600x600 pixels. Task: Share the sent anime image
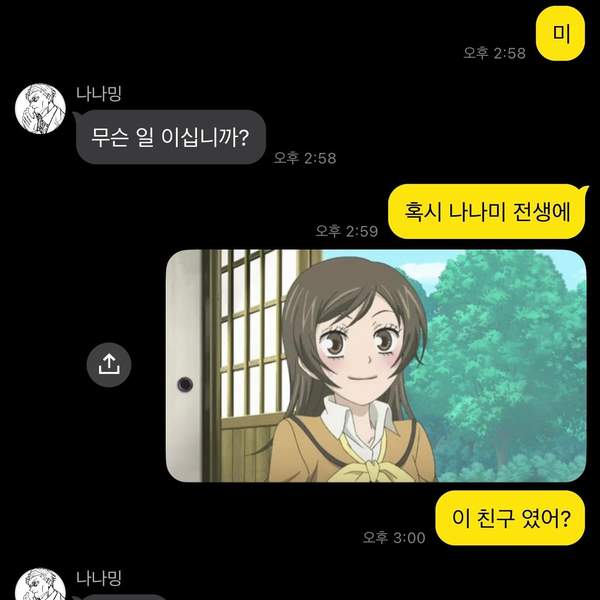click(107, 365)
